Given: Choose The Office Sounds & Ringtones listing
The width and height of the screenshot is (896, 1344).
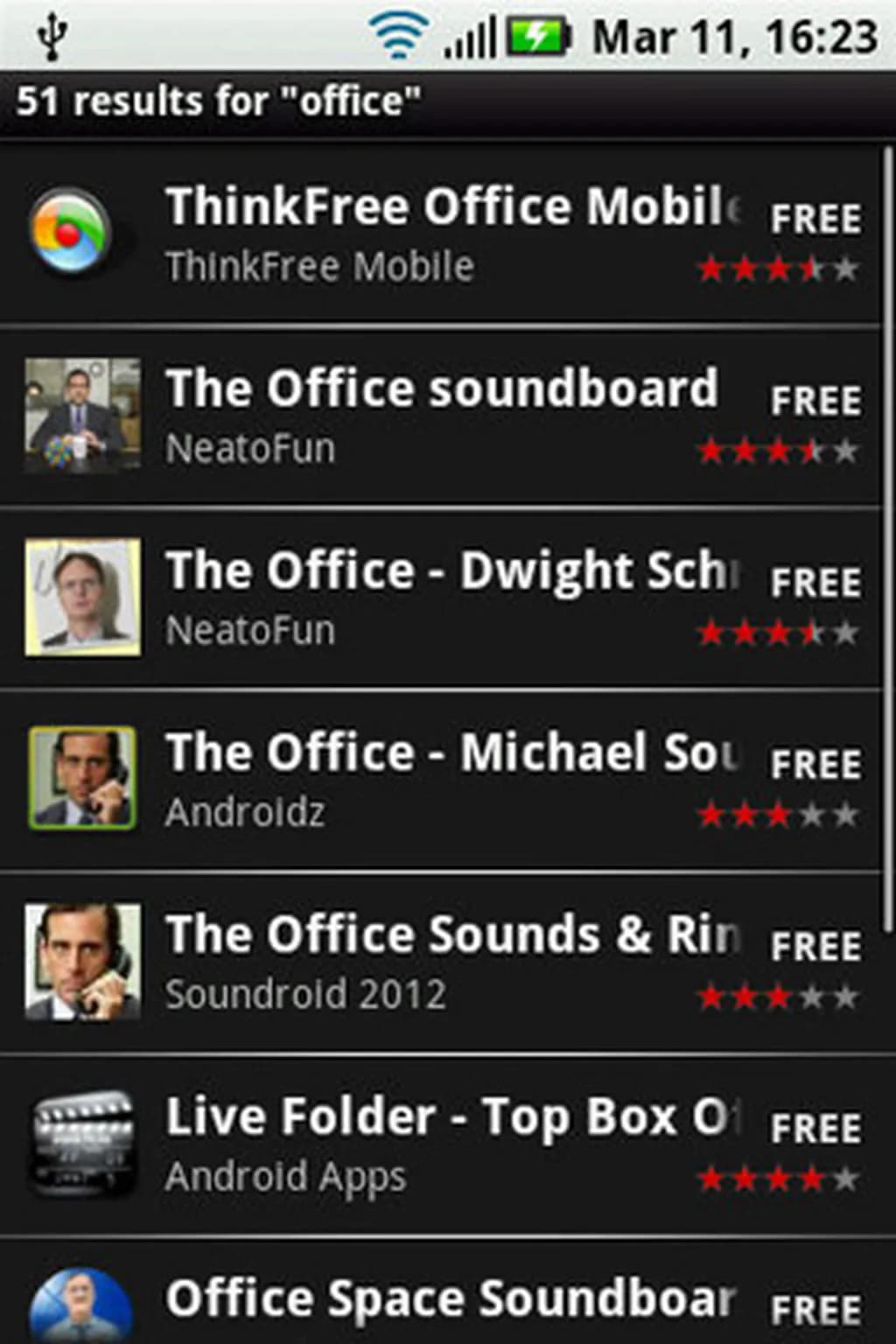Looking at the screenshot, I should point(446,962).
